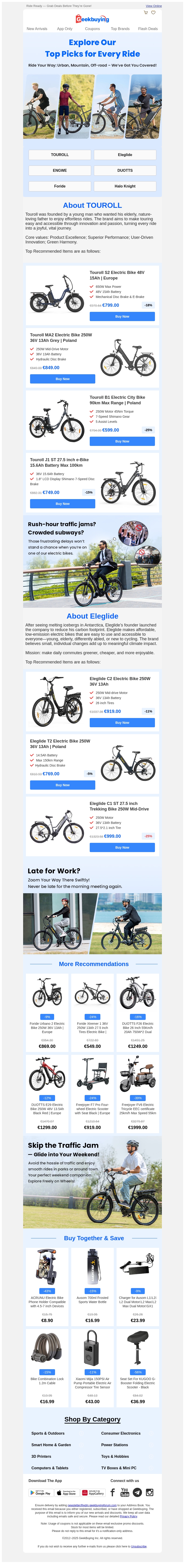Buy Now the Eleglide C2 Electric Bike
The height and width of the screenshot is (1568, 185).
coord(122,723)
